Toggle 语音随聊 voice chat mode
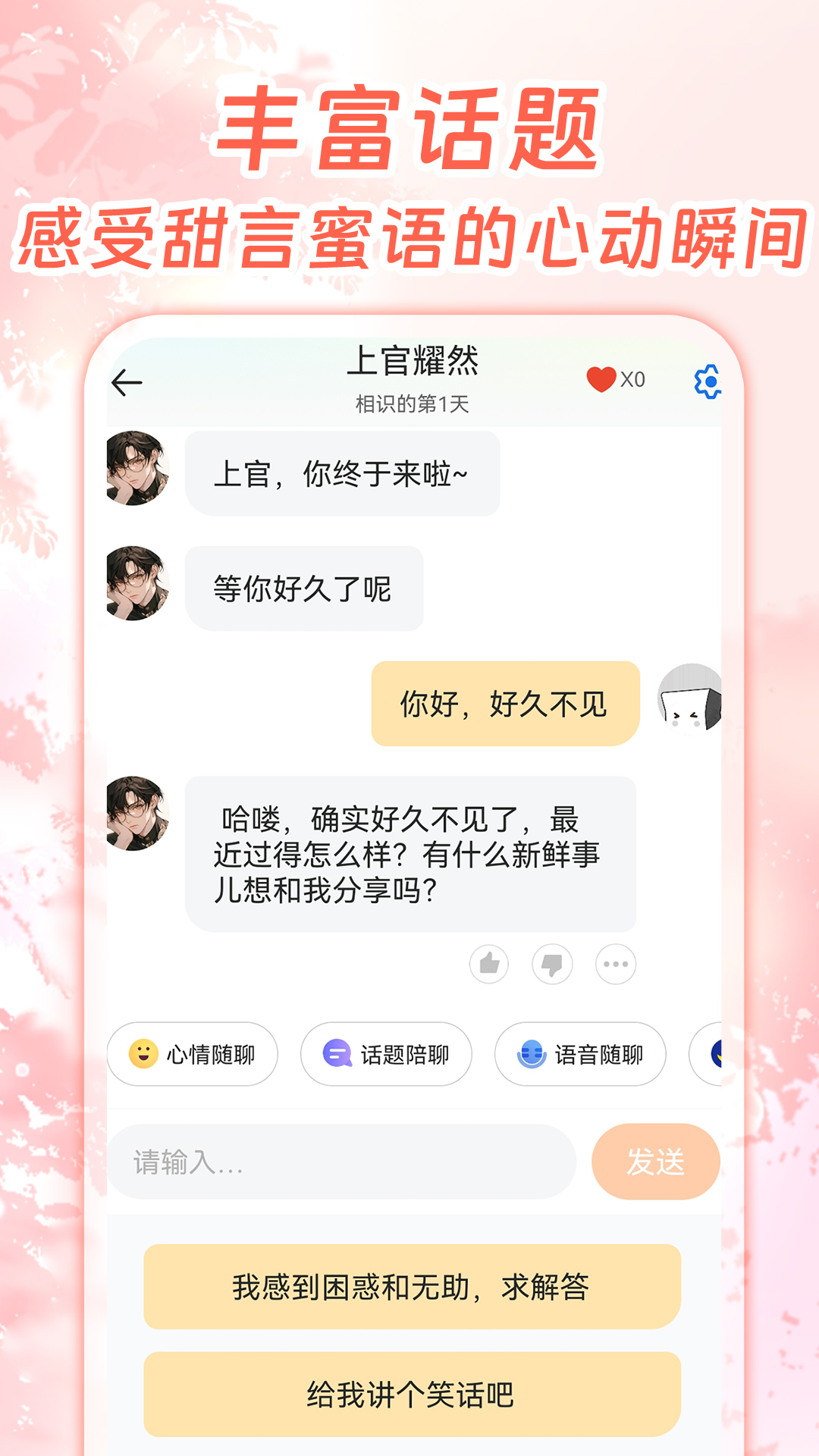The width and height of the screenshot is (819, 1456). tap(580, 1053)
